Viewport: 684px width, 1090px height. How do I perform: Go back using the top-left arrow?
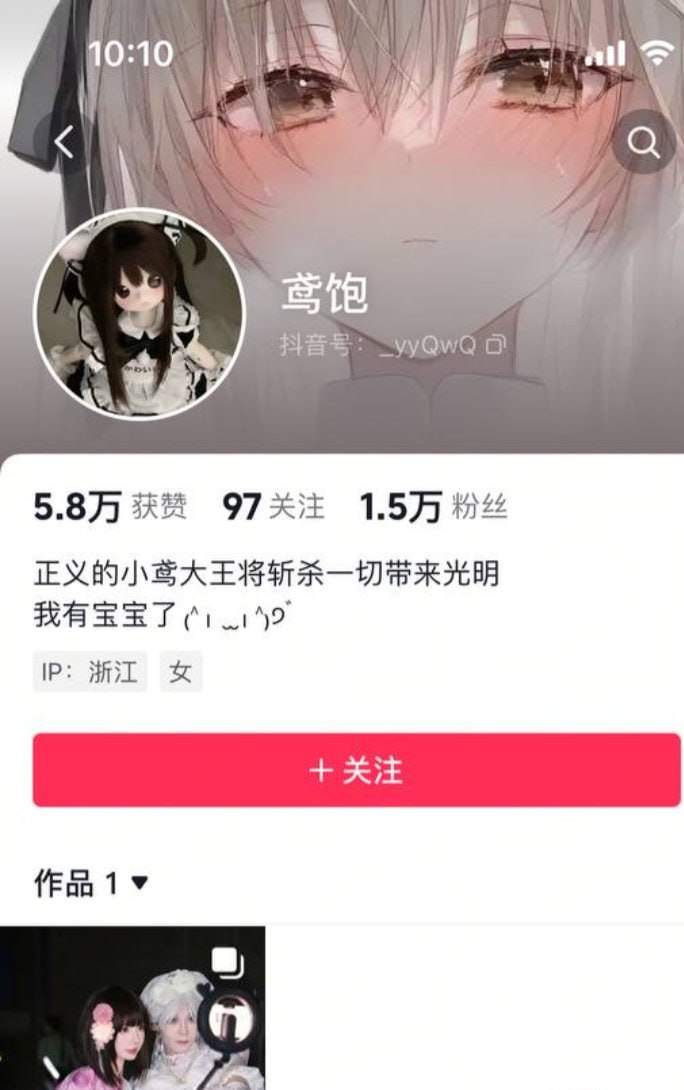pyautogui.click(x=65, y=144)
